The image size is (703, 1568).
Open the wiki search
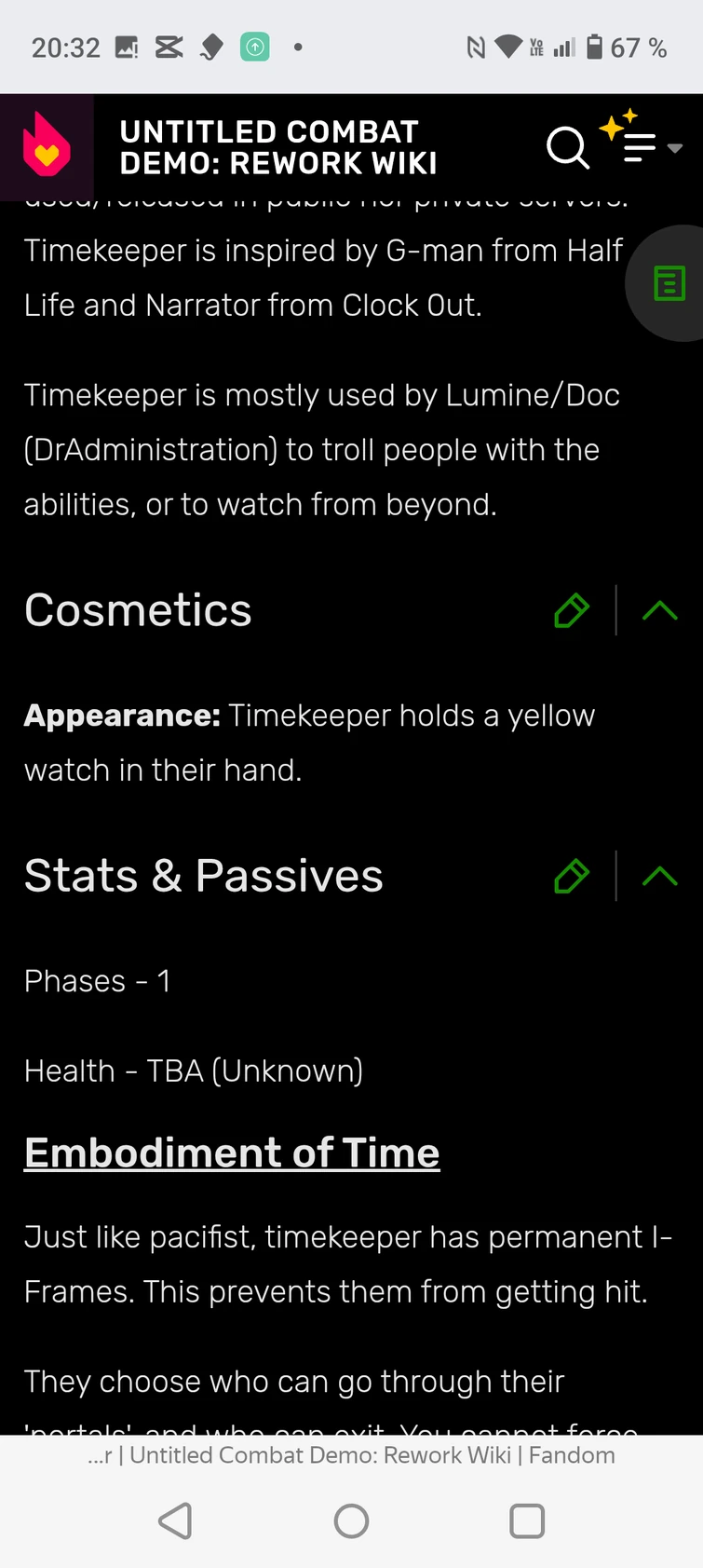click(x=567, y=147)
